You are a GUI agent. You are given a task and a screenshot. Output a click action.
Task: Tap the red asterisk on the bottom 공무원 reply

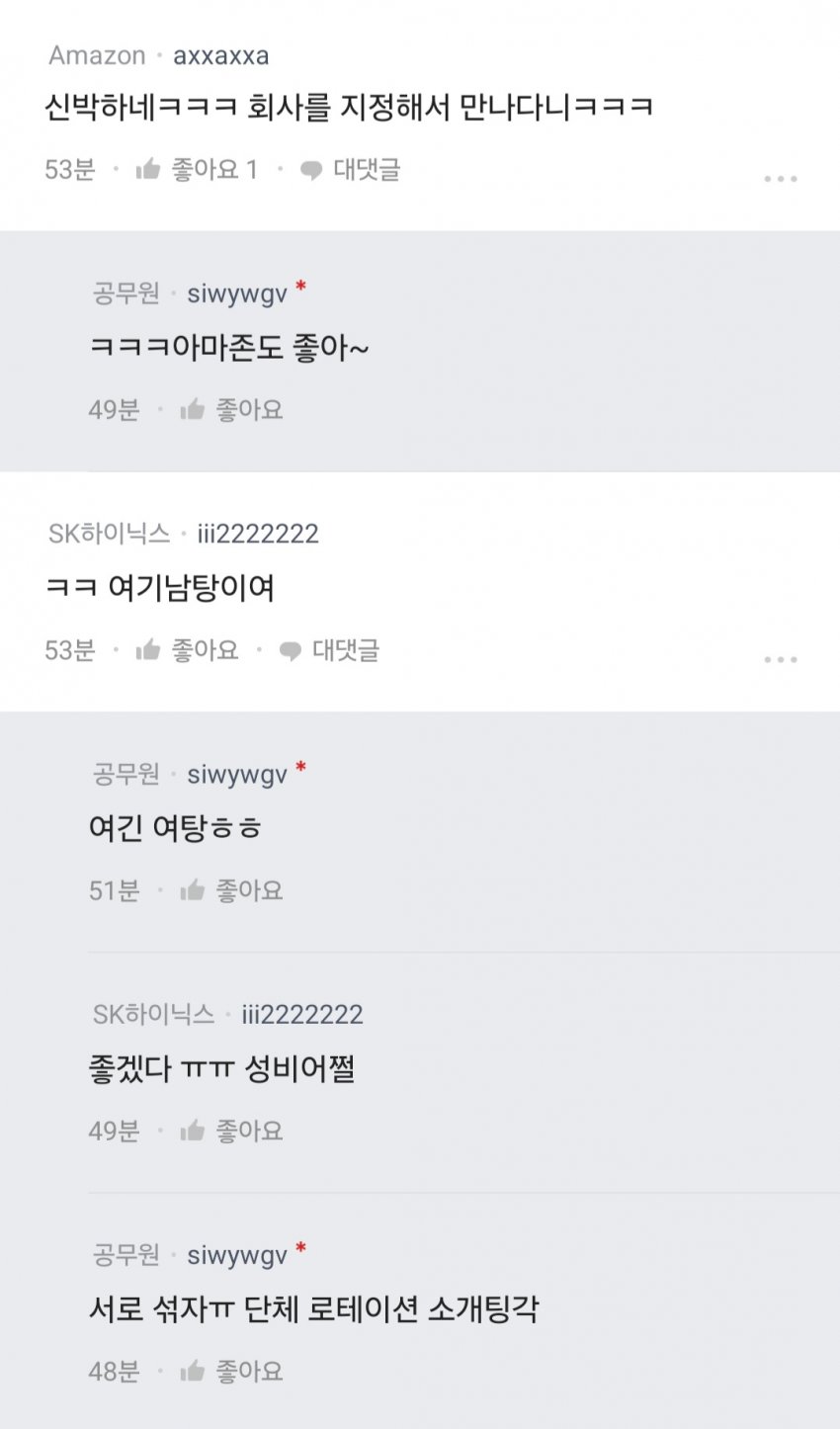(303, 1248)
